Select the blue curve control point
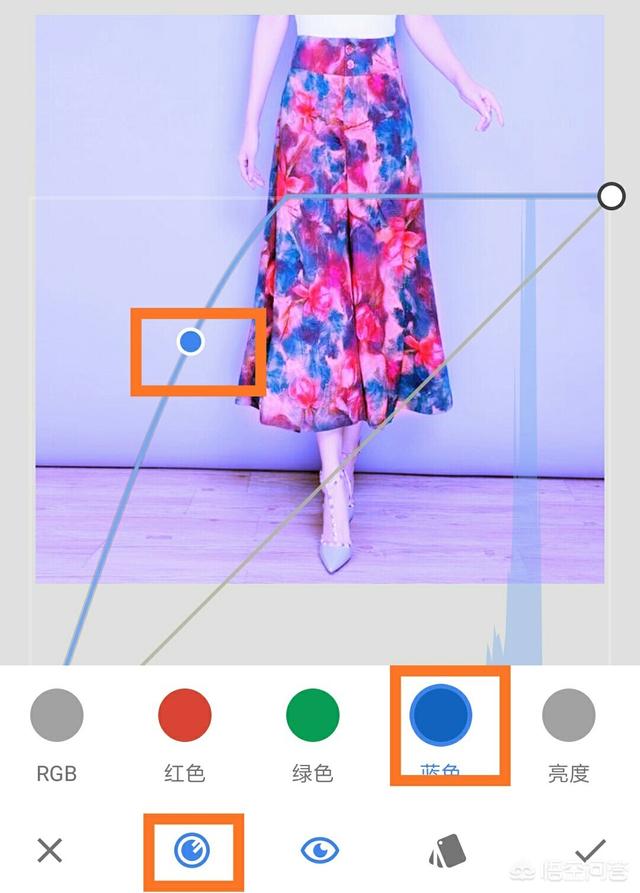The width and height of the screenshot is (640, 893). tap(191, 342)
